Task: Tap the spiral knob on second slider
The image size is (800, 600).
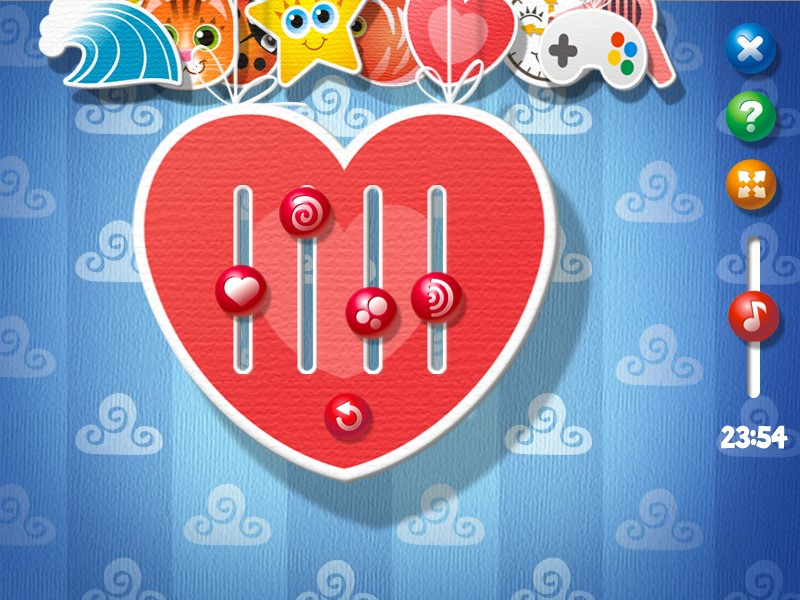Action: point(303,211)
